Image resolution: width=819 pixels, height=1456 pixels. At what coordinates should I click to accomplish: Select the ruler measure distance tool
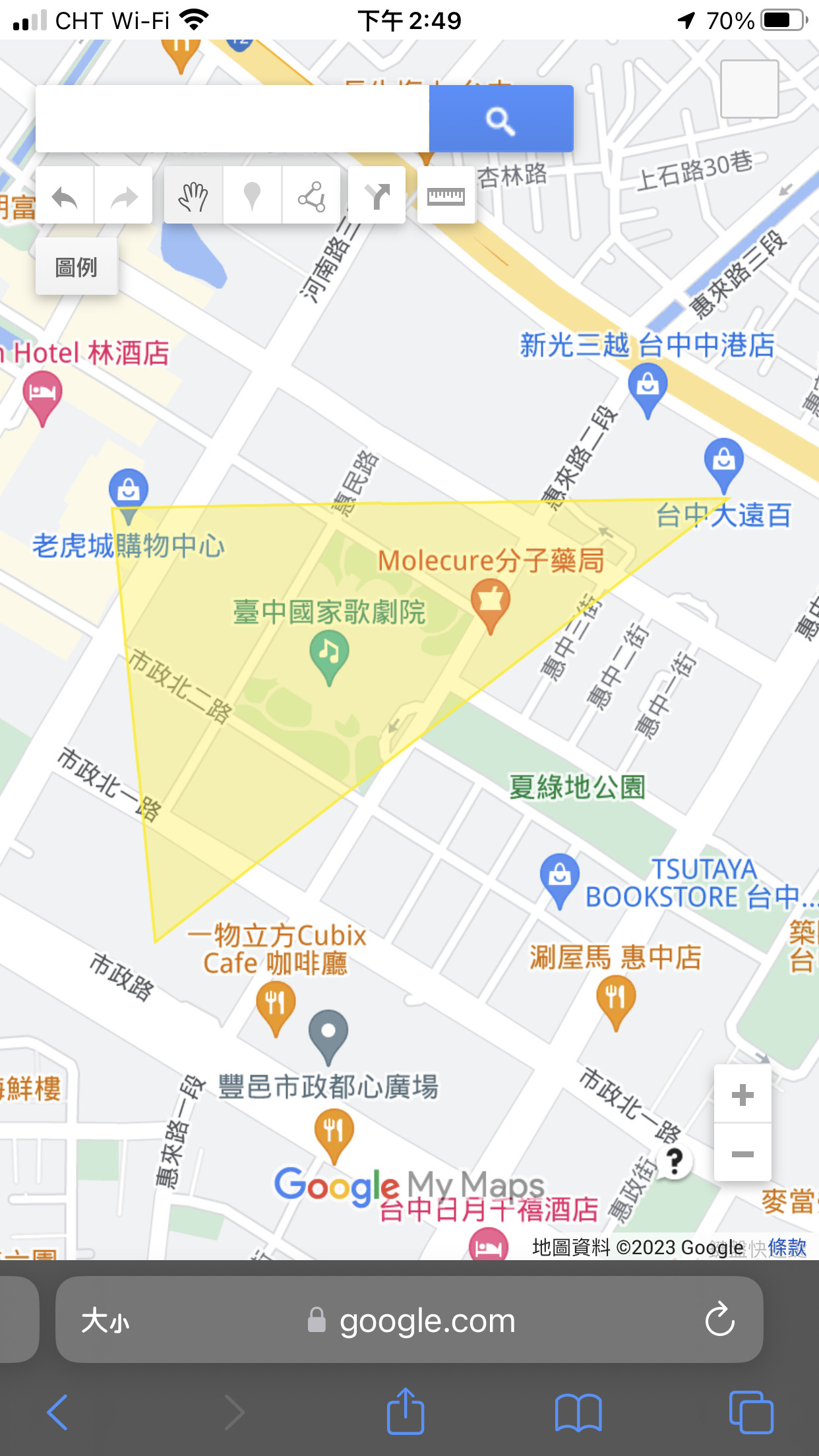pyautogui.click(x=446, y=196)
